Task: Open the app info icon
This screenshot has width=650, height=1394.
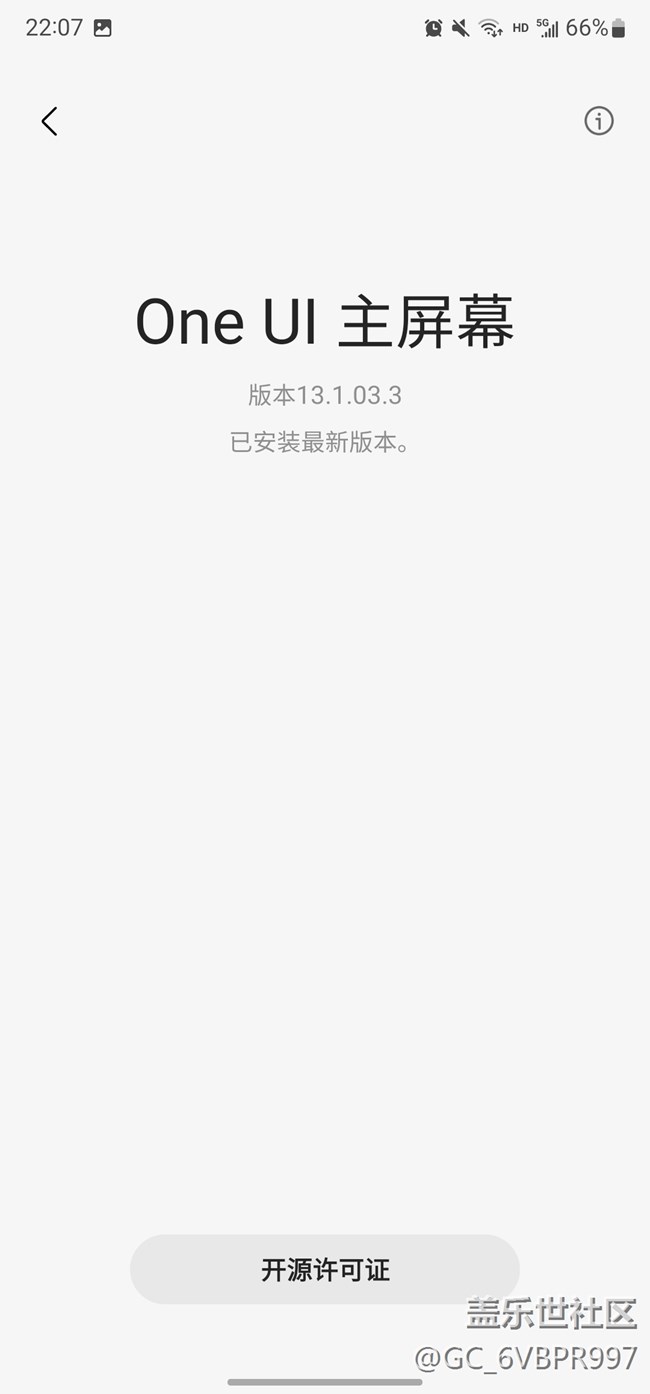Action: [599, 121]
